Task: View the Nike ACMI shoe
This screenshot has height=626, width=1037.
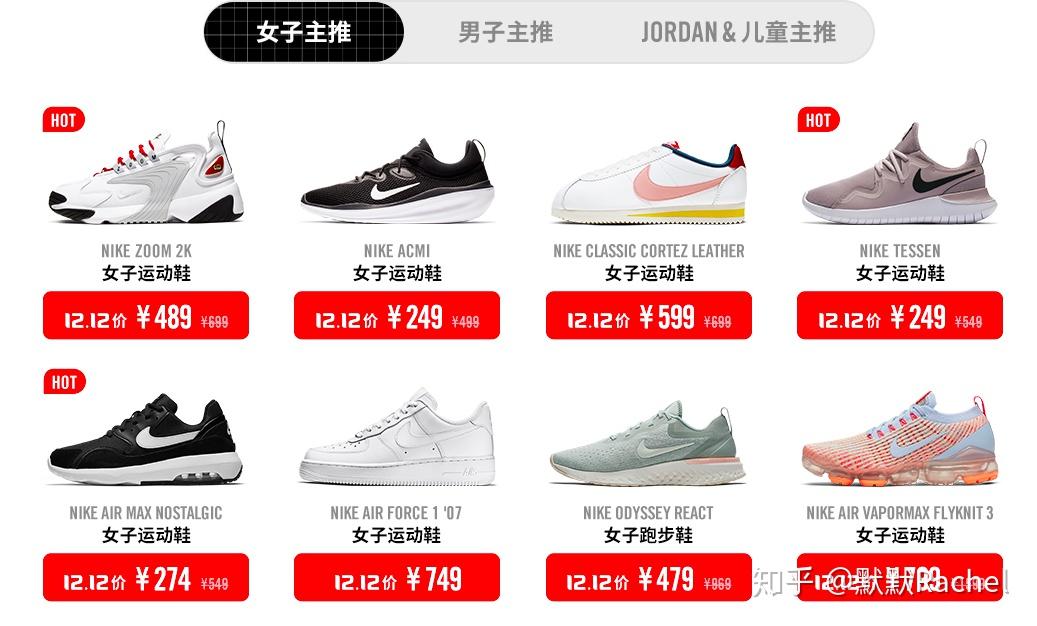Action: pos(397,182)
